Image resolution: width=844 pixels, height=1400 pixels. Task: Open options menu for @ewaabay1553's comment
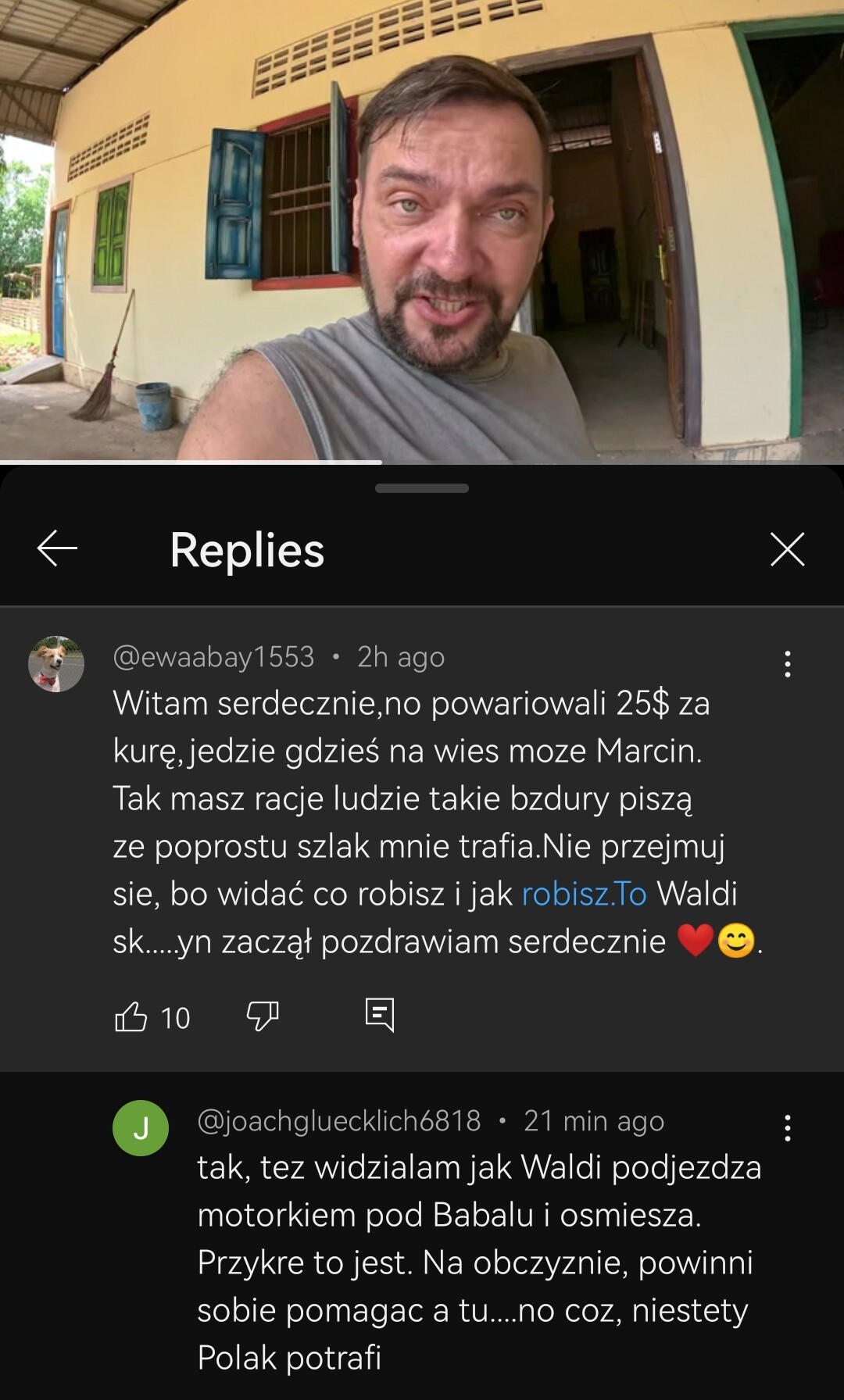(x=787, y=664)
